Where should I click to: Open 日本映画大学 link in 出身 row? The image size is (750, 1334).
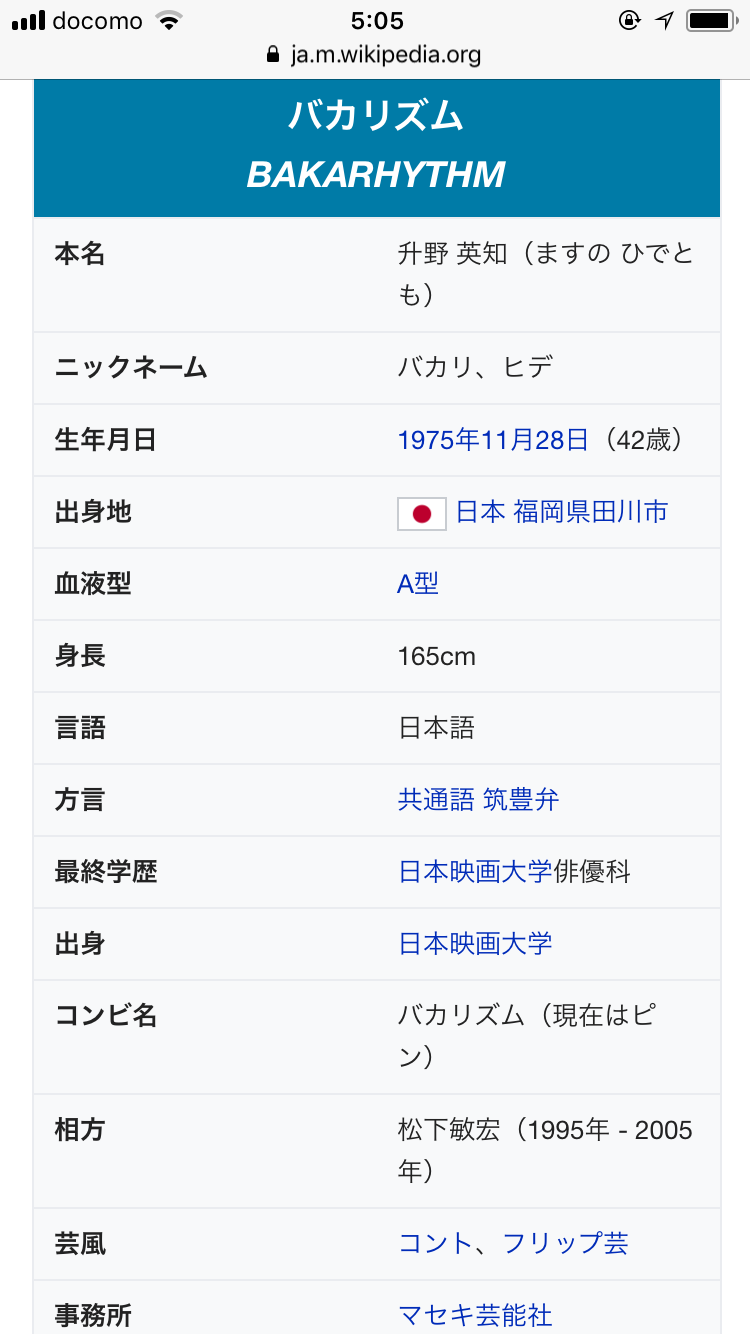475,944
